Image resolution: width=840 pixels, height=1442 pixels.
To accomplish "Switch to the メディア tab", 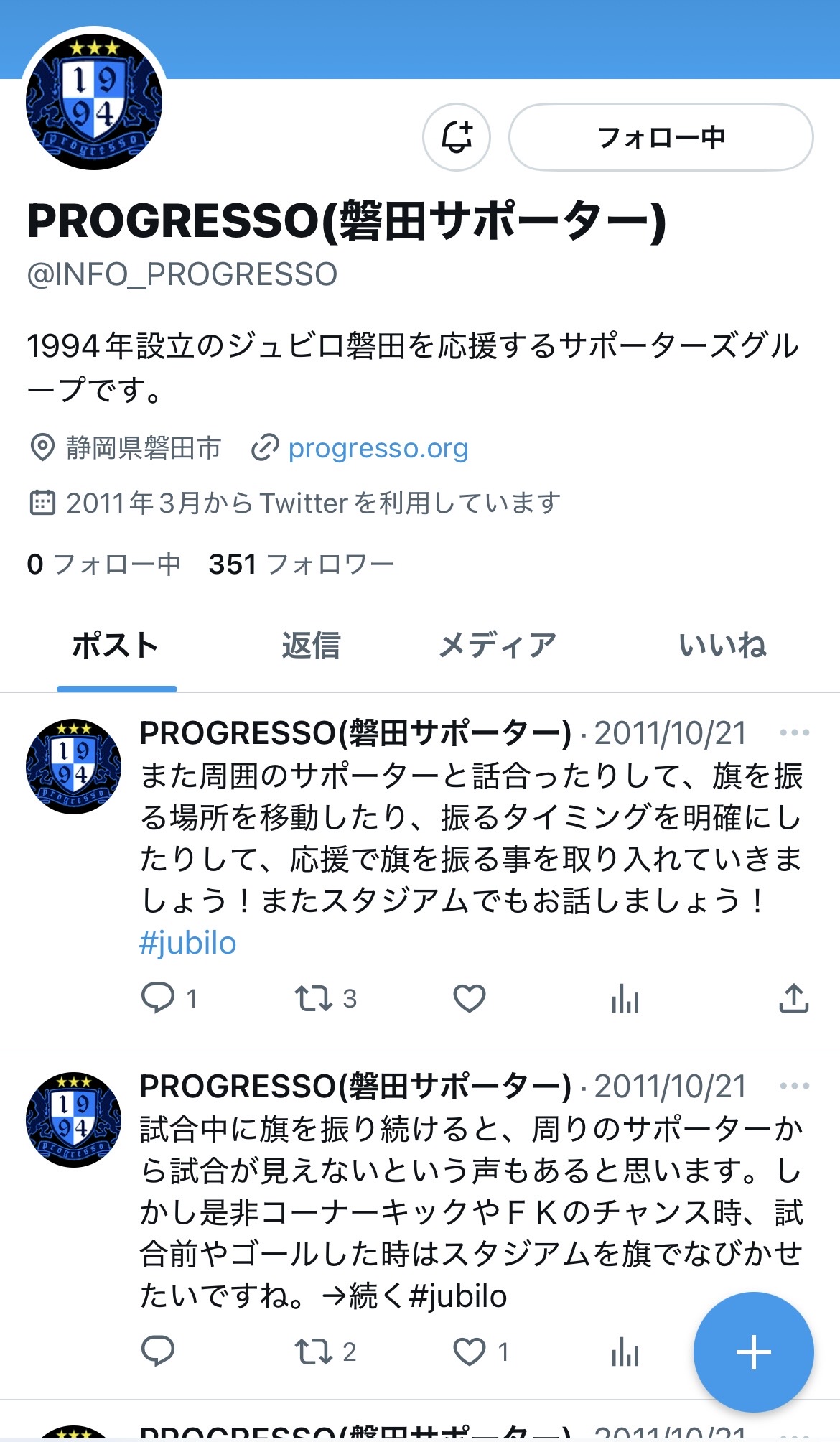I will tap(497, 645).
